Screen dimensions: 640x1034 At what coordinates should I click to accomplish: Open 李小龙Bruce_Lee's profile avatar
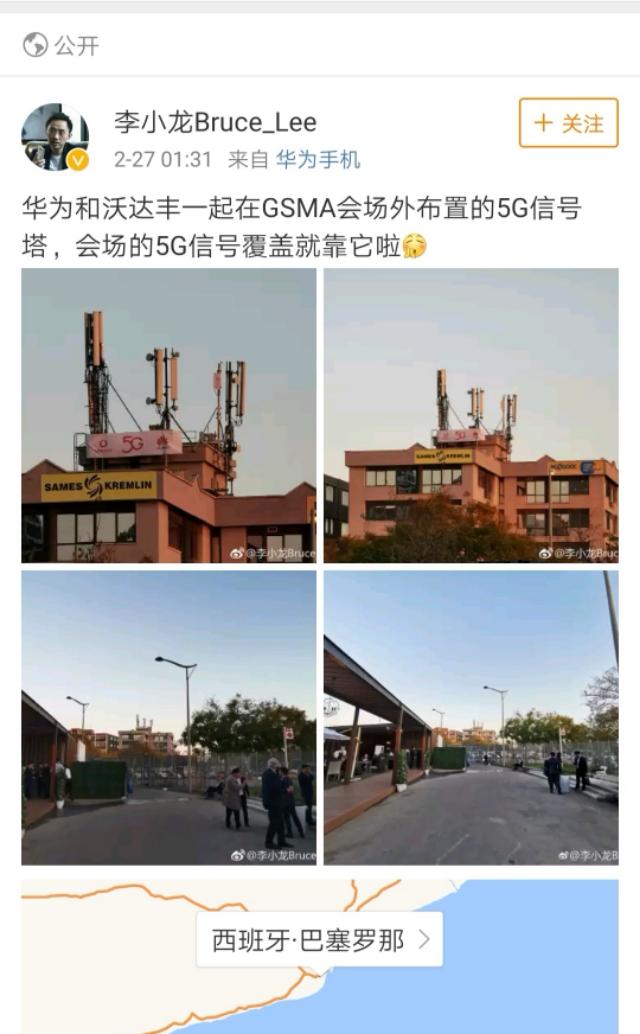(x=55, y=137)
